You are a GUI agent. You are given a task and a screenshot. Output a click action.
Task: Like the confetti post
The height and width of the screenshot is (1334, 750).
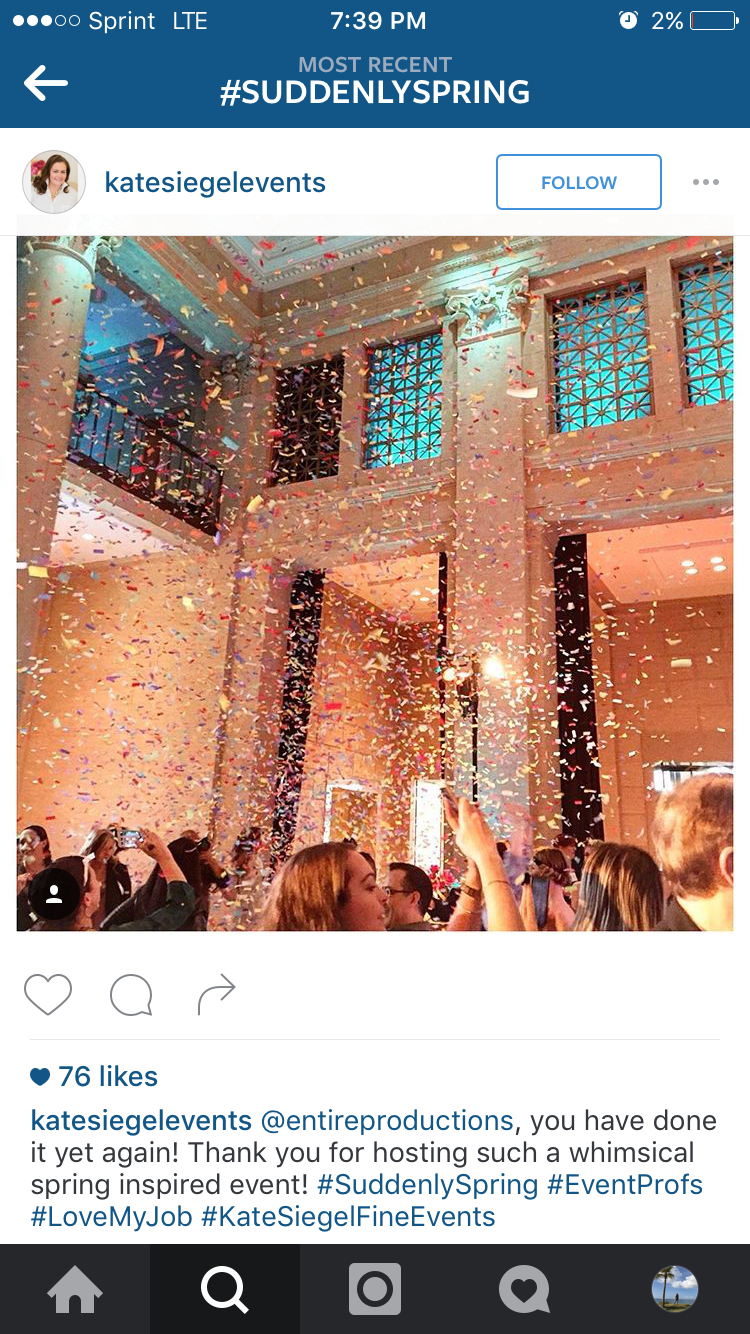pos(48,995)
